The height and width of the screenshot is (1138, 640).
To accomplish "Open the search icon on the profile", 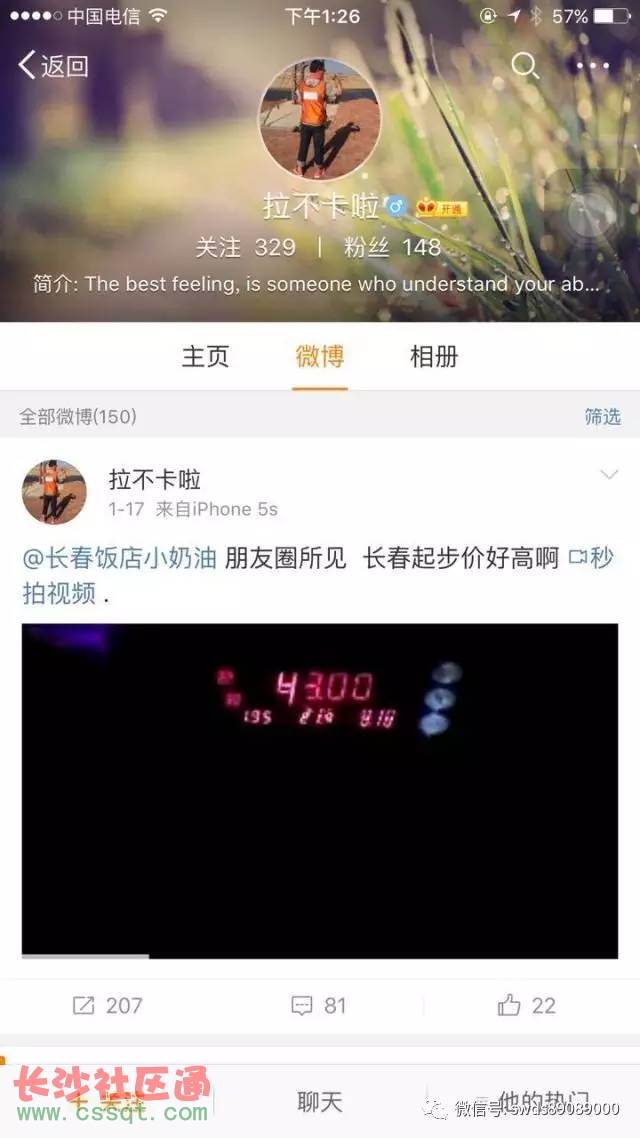I will pos(525,66).
